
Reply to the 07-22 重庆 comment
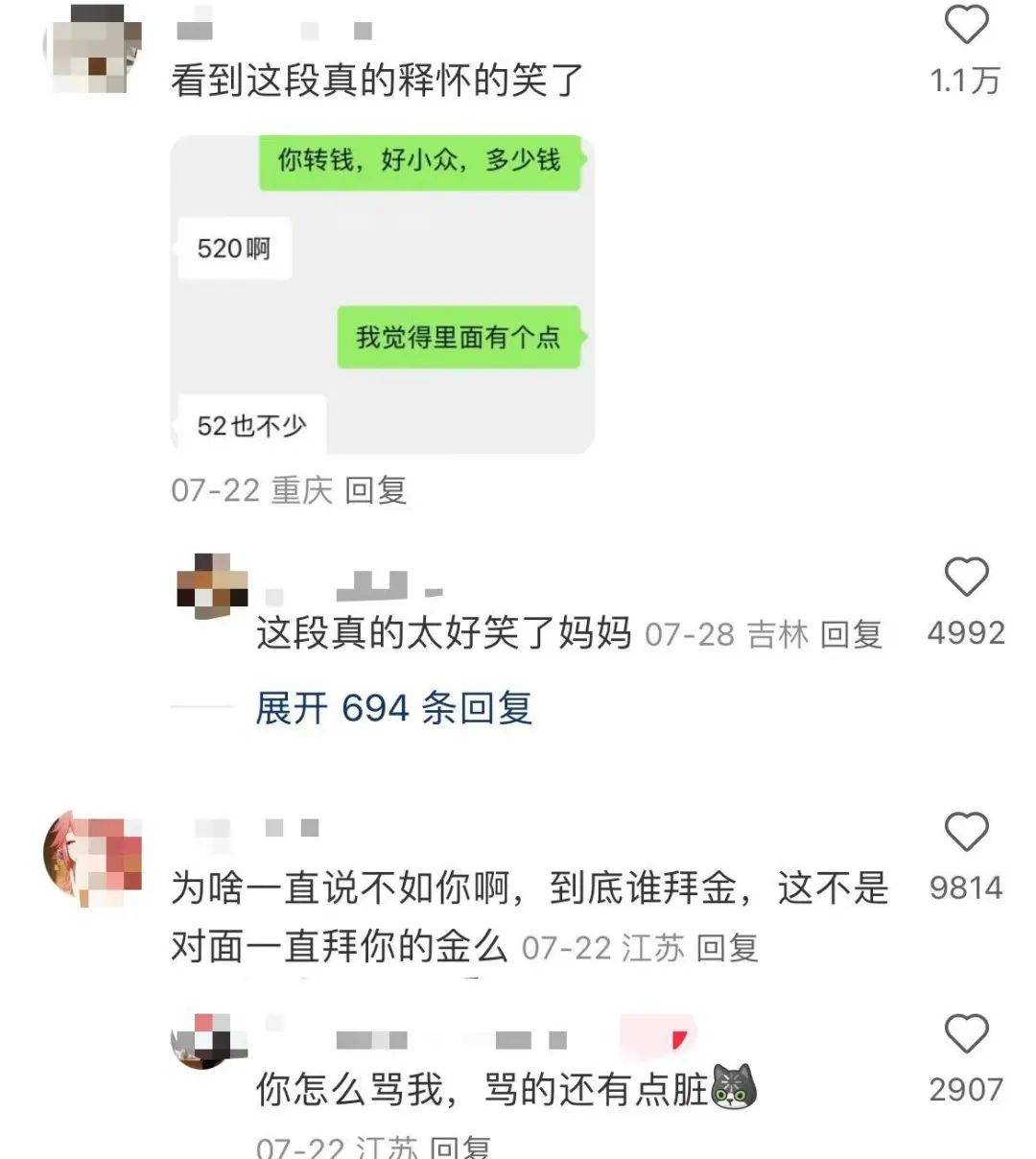pyautogui.click(x=375, y=490)
